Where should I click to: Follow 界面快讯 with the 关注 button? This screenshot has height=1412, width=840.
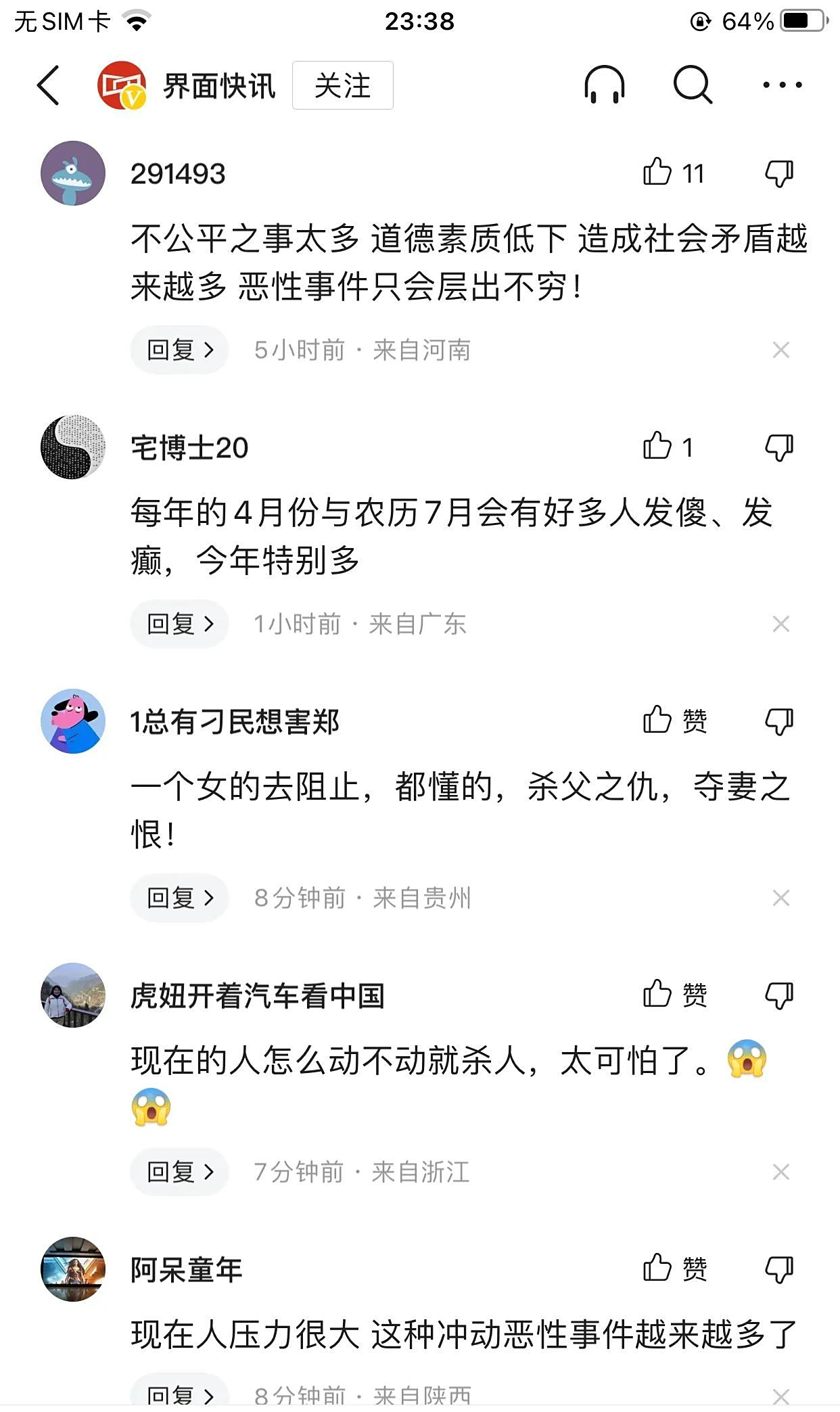tap(342, 85)
